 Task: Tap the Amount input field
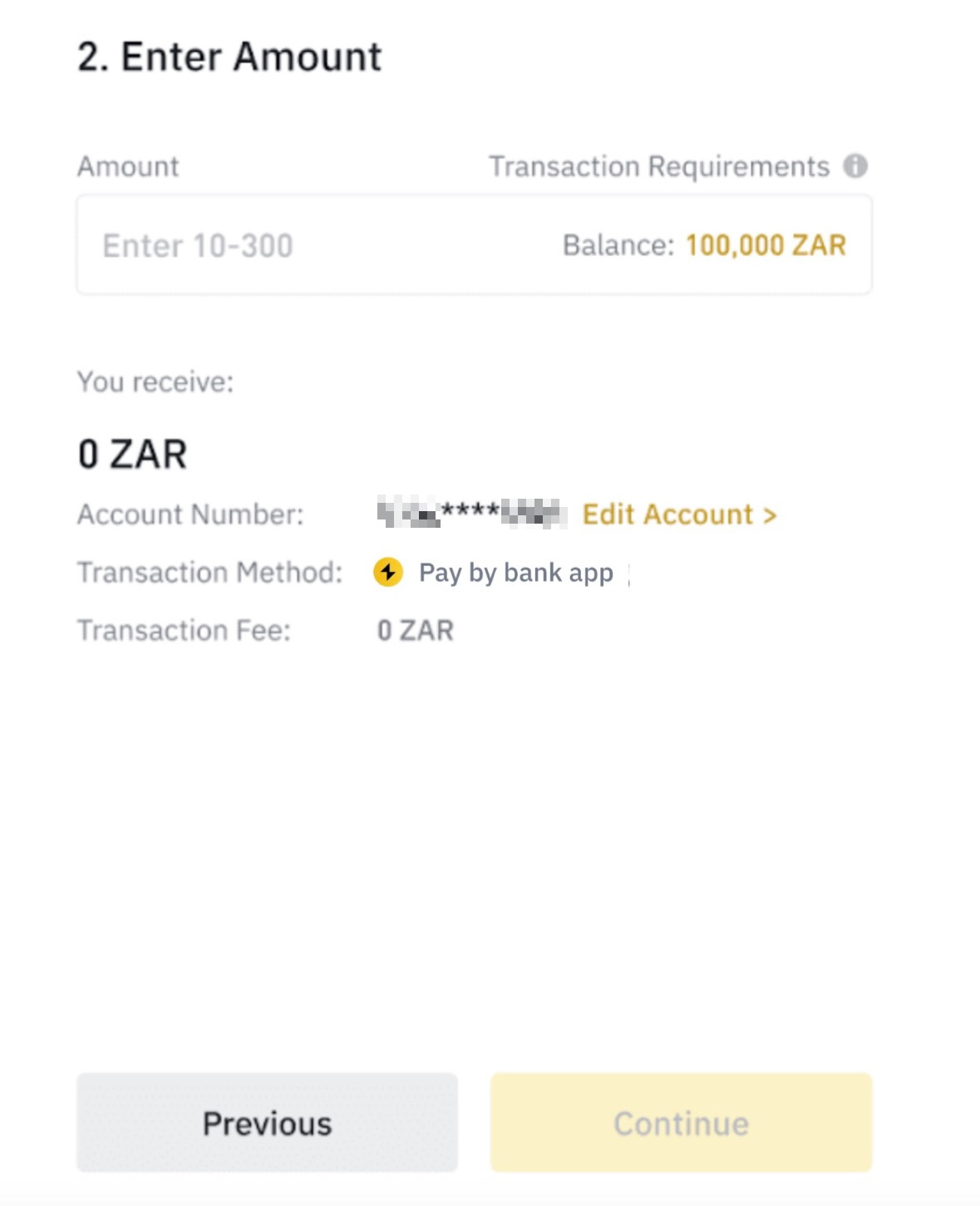[x=316, y=245]
